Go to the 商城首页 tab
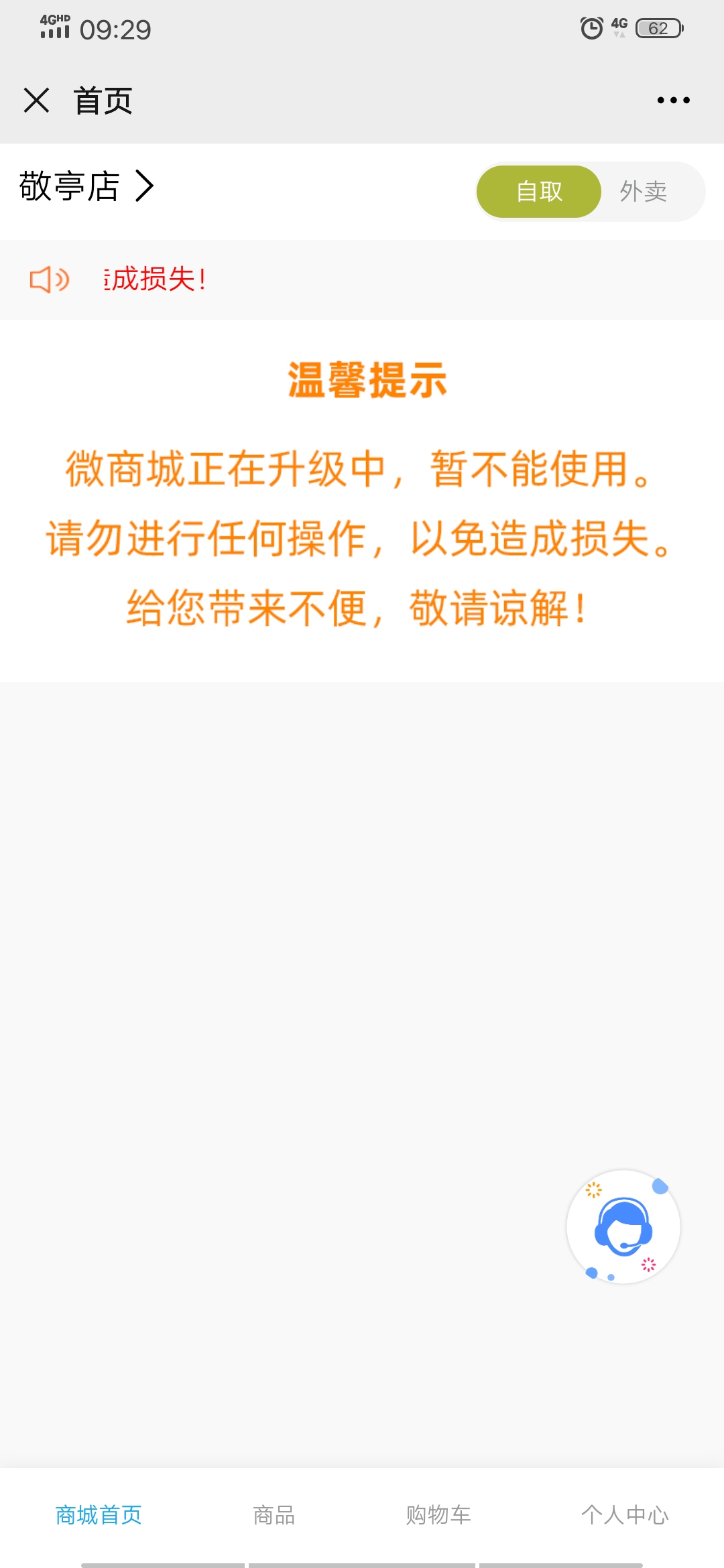The width and height of the screenshot is (724, 1568). pyautogui.click(x=99, y=1515)
